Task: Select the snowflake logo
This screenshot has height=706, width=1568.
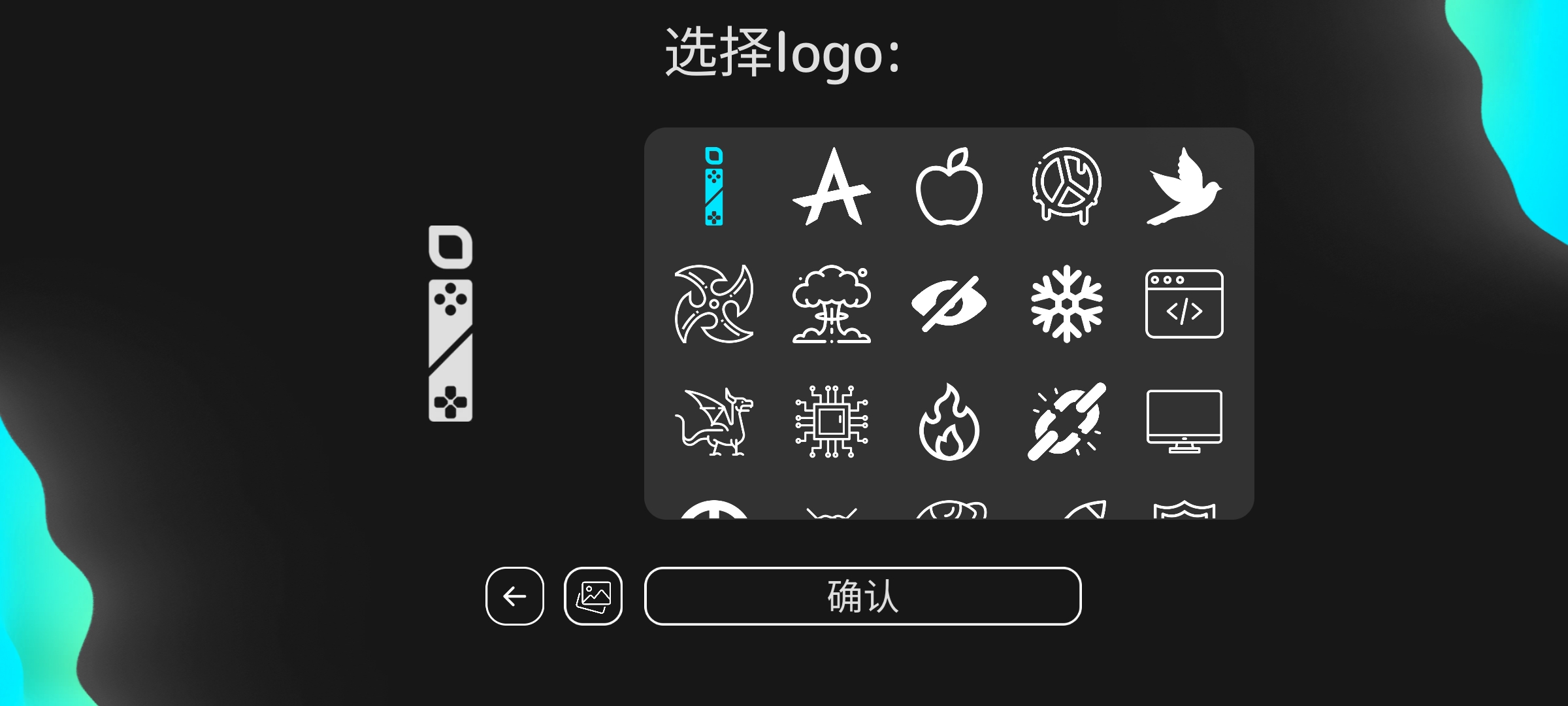Action: point(1067,304)
